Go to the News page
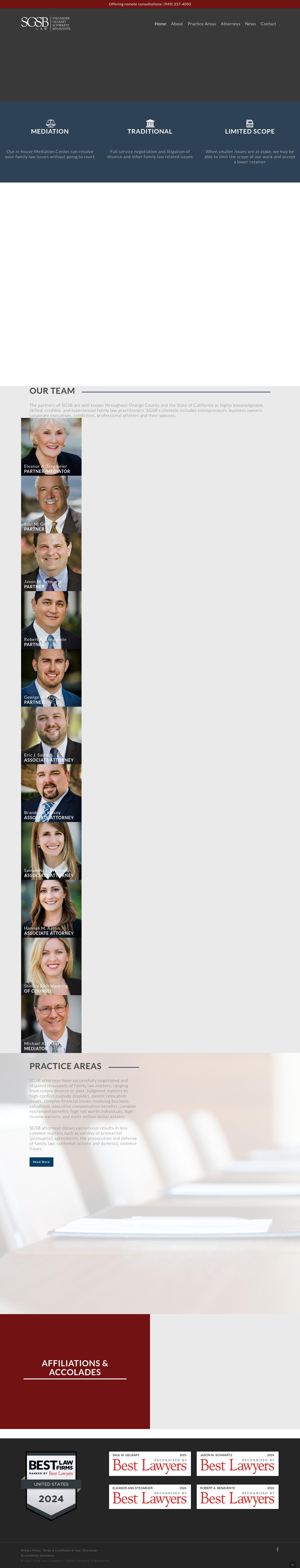The height and width of the screenshot is (1568, 300). tap(250, 24)
